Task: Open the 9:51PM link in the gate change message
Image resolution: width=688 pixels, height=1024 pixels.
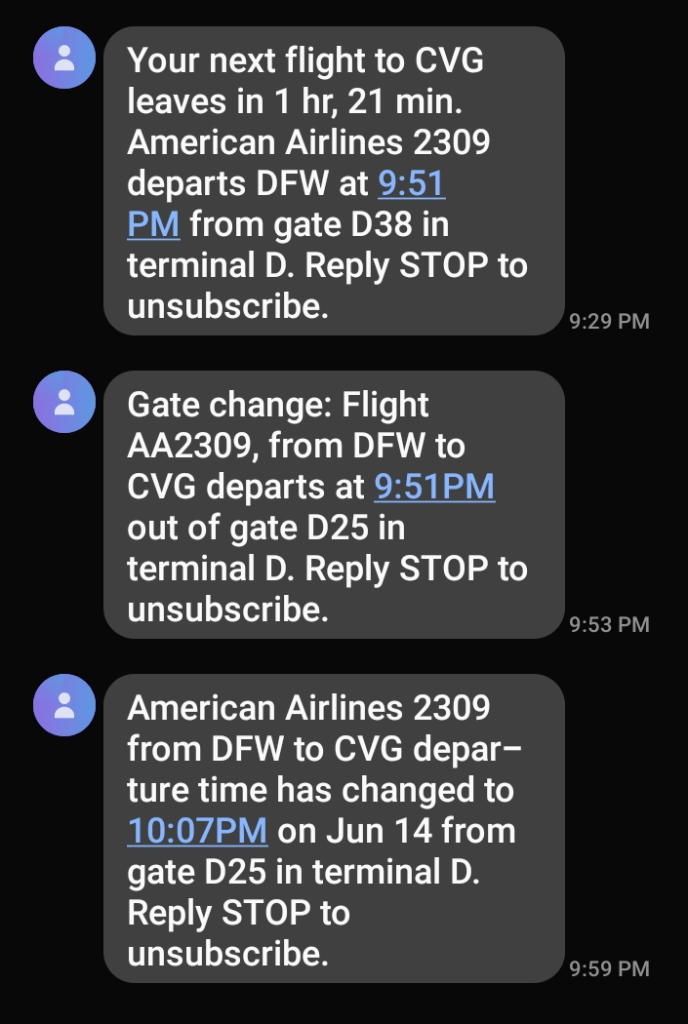Action: point(434,487)
